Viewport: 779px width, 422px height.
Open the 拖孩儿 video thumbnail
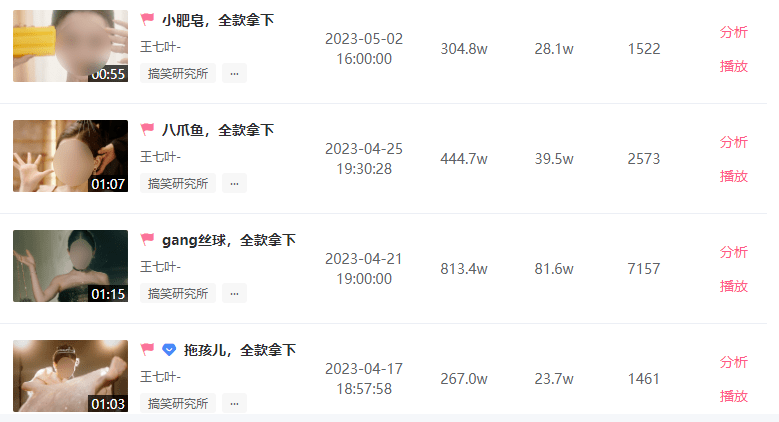[x=70, y=376]
